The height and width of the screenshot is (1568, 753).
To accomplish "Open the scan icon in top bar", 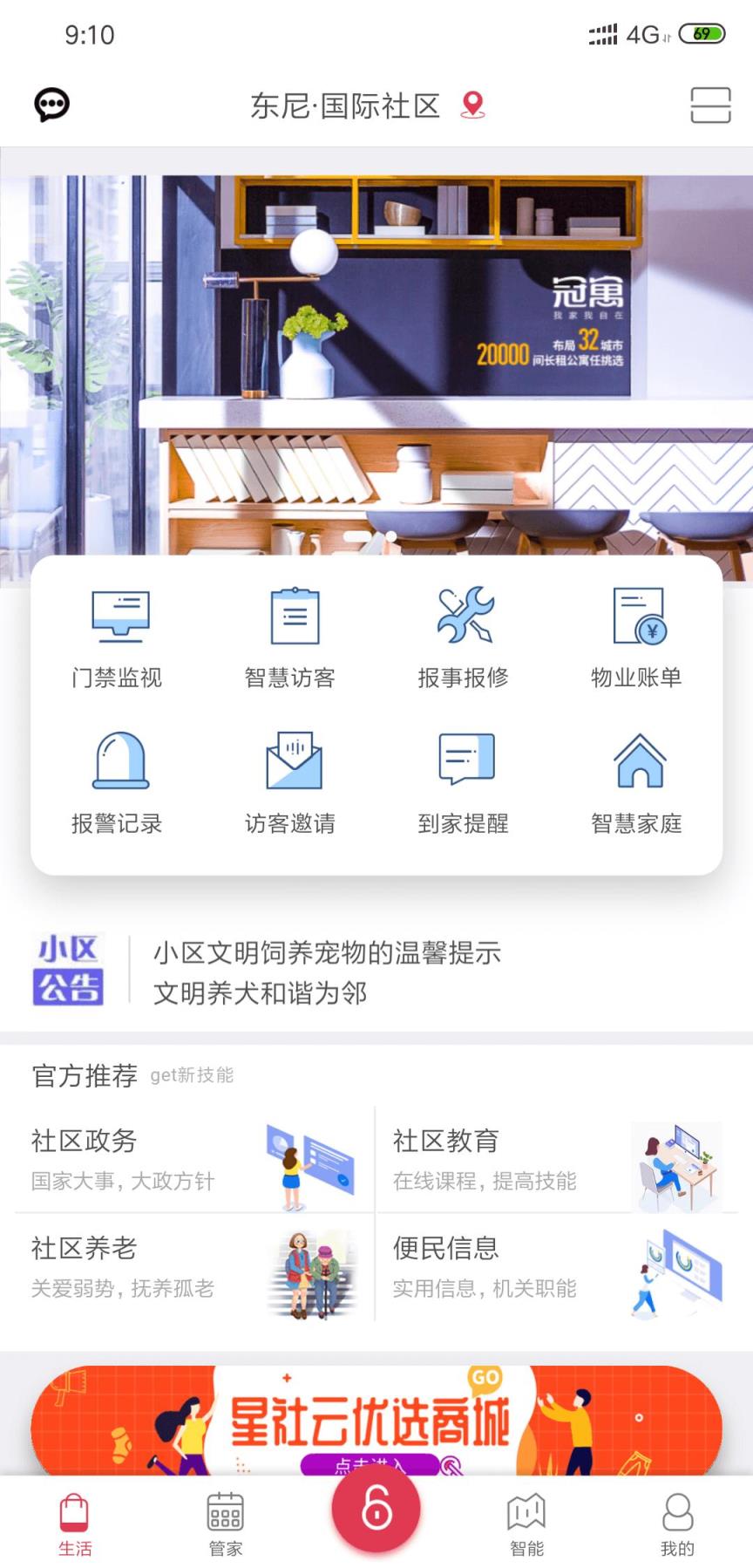I will coord(709,106).
